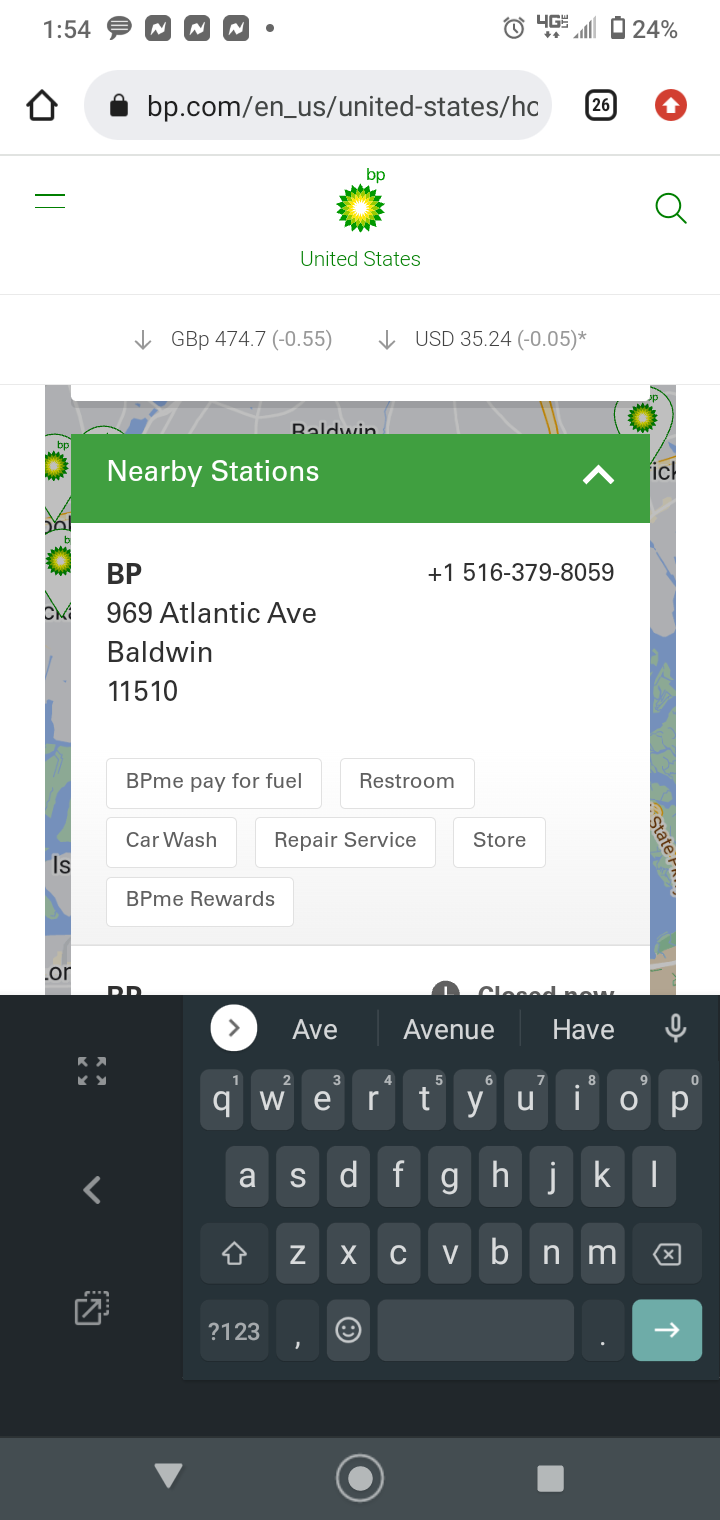Collapse the Nearby Stations panel
Viewport: 720px width, 1520px height.
click(598, 475)
